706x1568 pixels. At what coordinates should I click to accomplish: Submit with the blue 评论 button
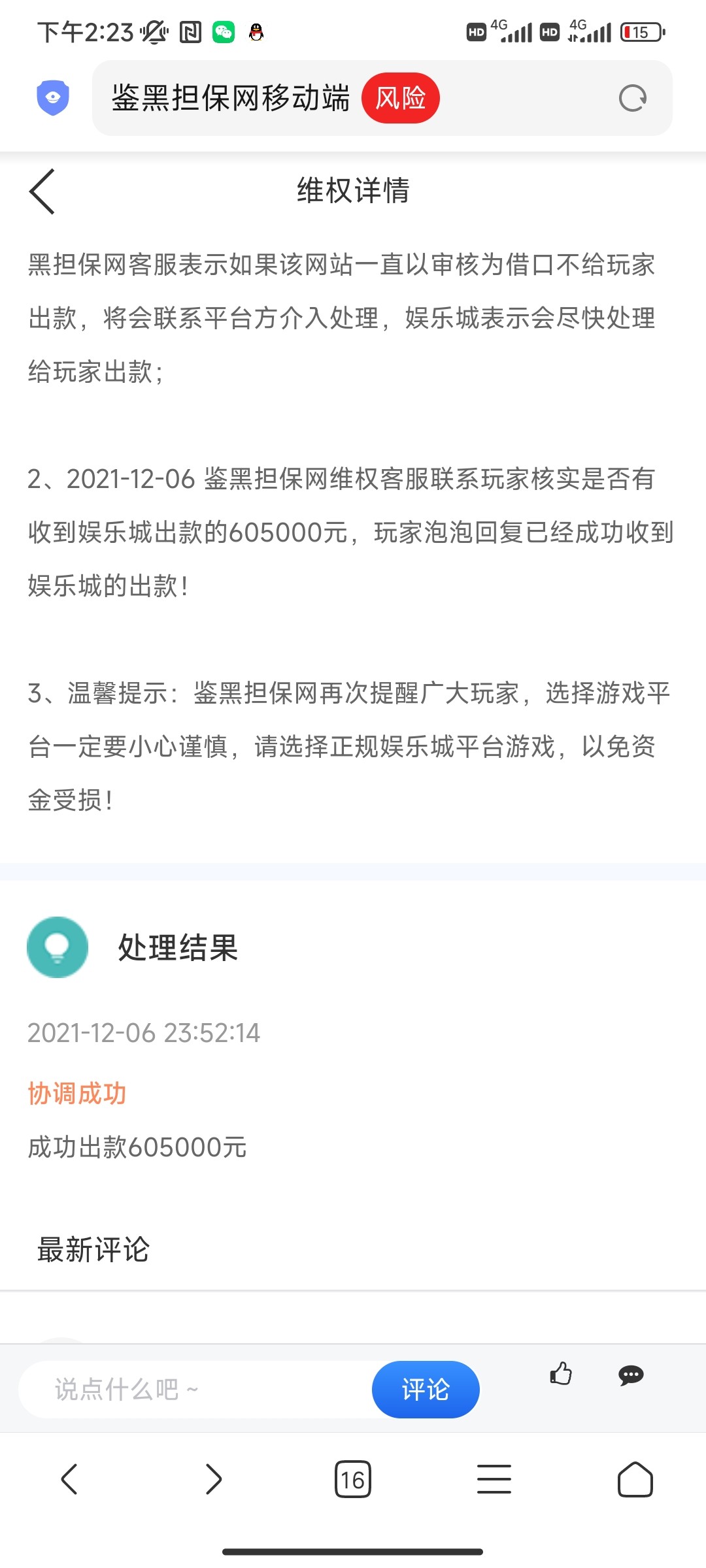(426, 1390)
